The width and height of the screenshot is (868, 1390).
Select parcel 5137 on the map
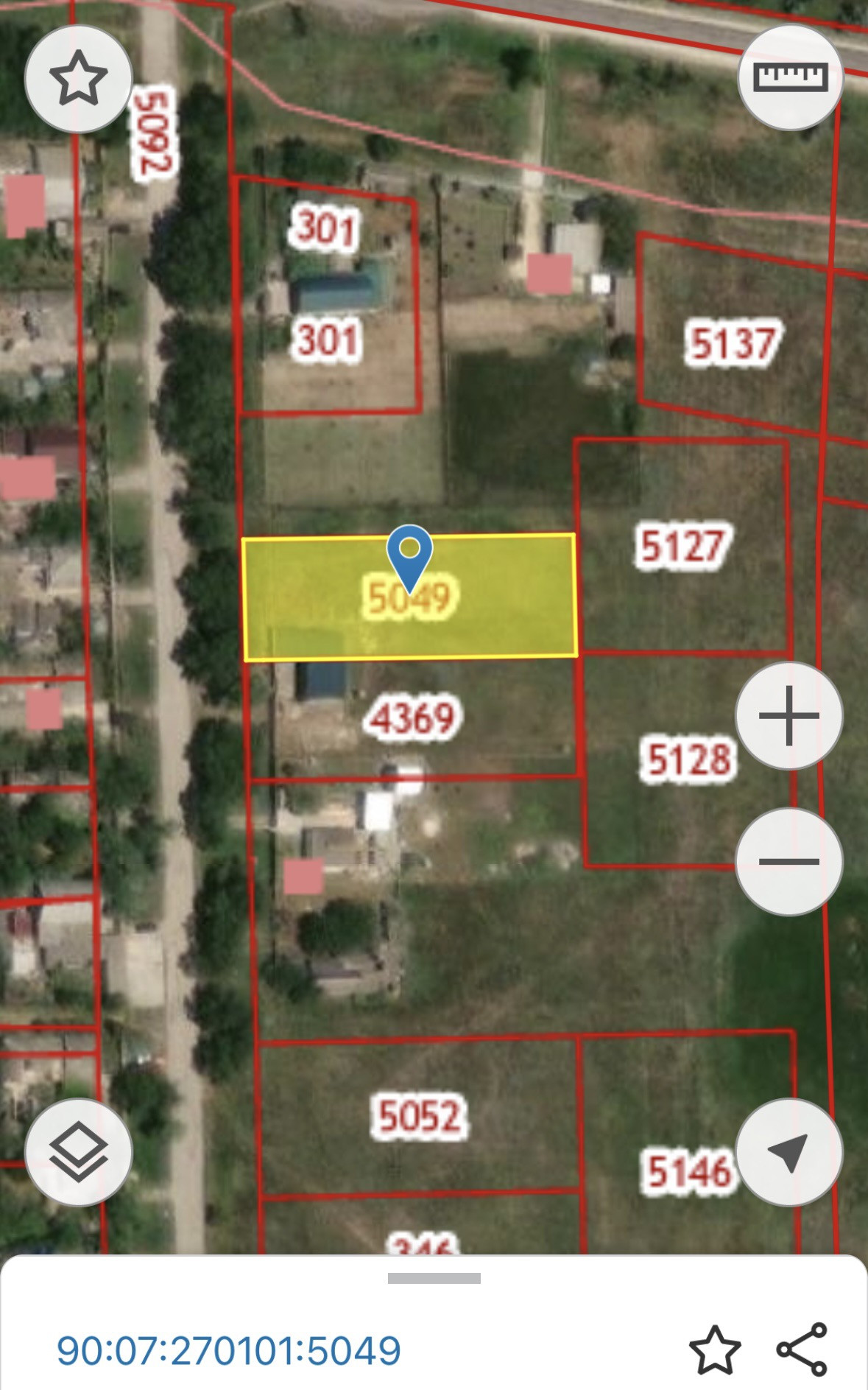click(x=731, y=343)
